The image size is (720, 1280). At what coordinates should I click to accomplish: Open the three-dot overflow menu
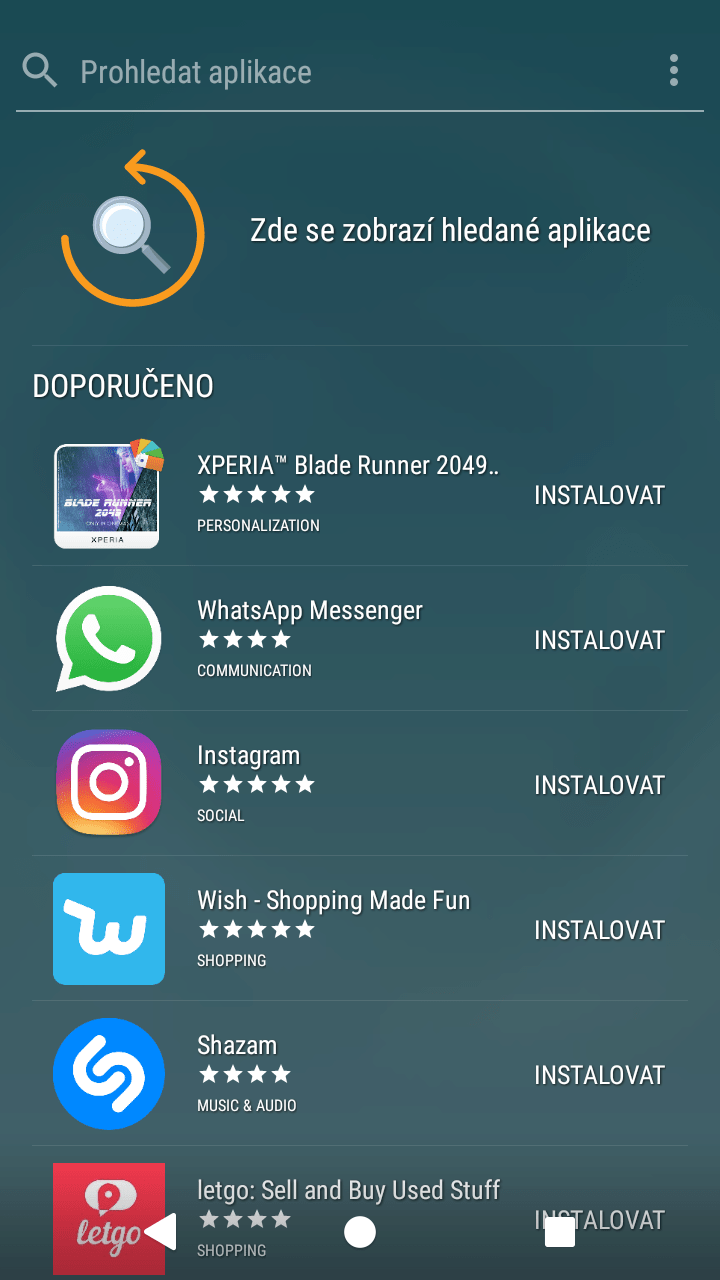click(x=673, y=71)
